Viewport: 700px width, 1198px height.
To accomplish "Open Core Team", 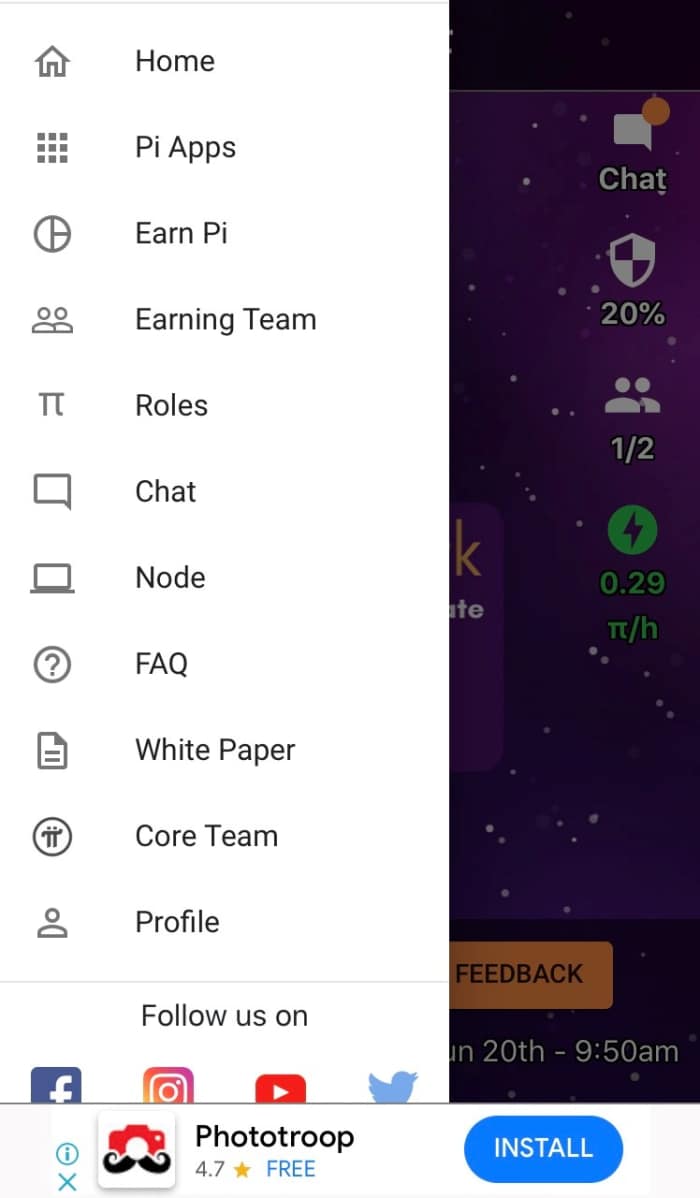I will pyautogui.click(x=206, y=836).
